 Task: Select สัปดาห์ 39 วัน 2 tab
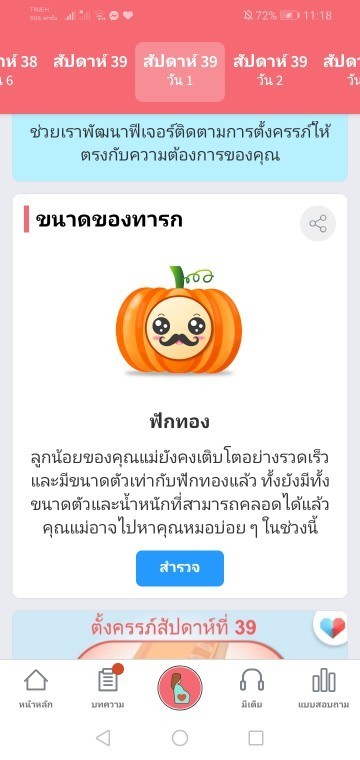[270, 71]
